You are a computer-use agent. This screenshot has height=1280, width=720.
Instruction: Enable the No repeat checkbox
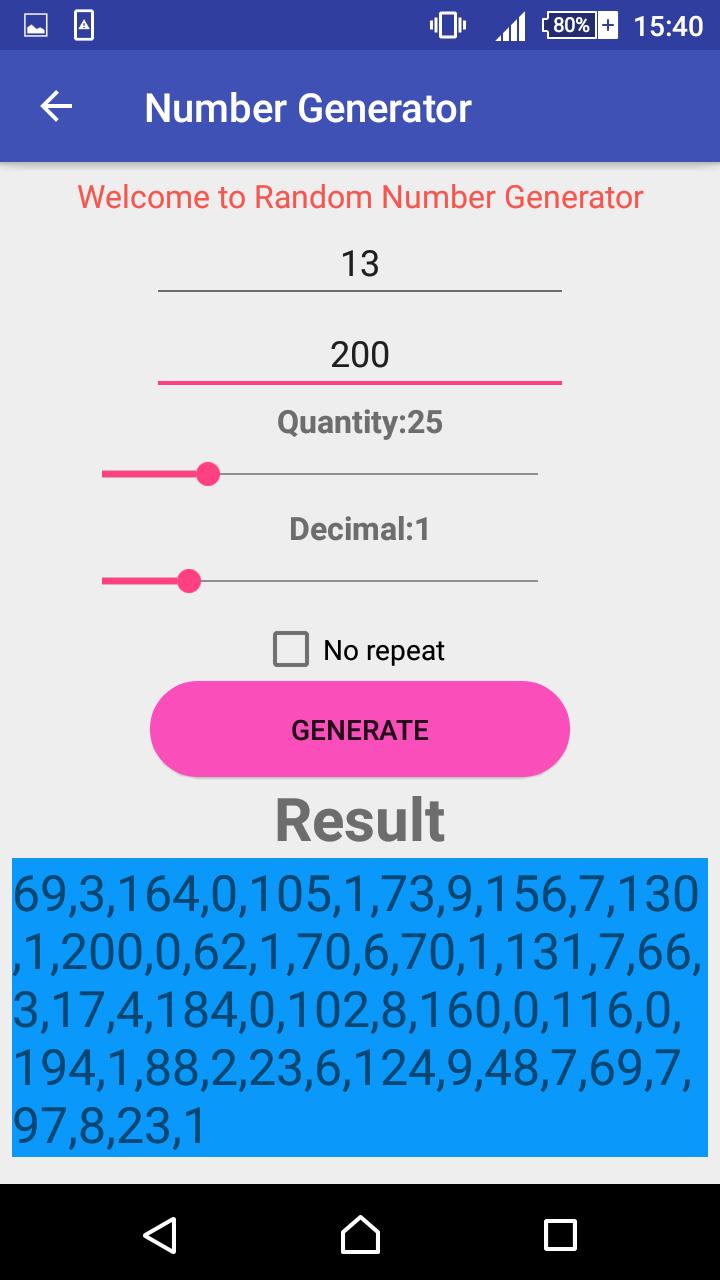(291, 650)
